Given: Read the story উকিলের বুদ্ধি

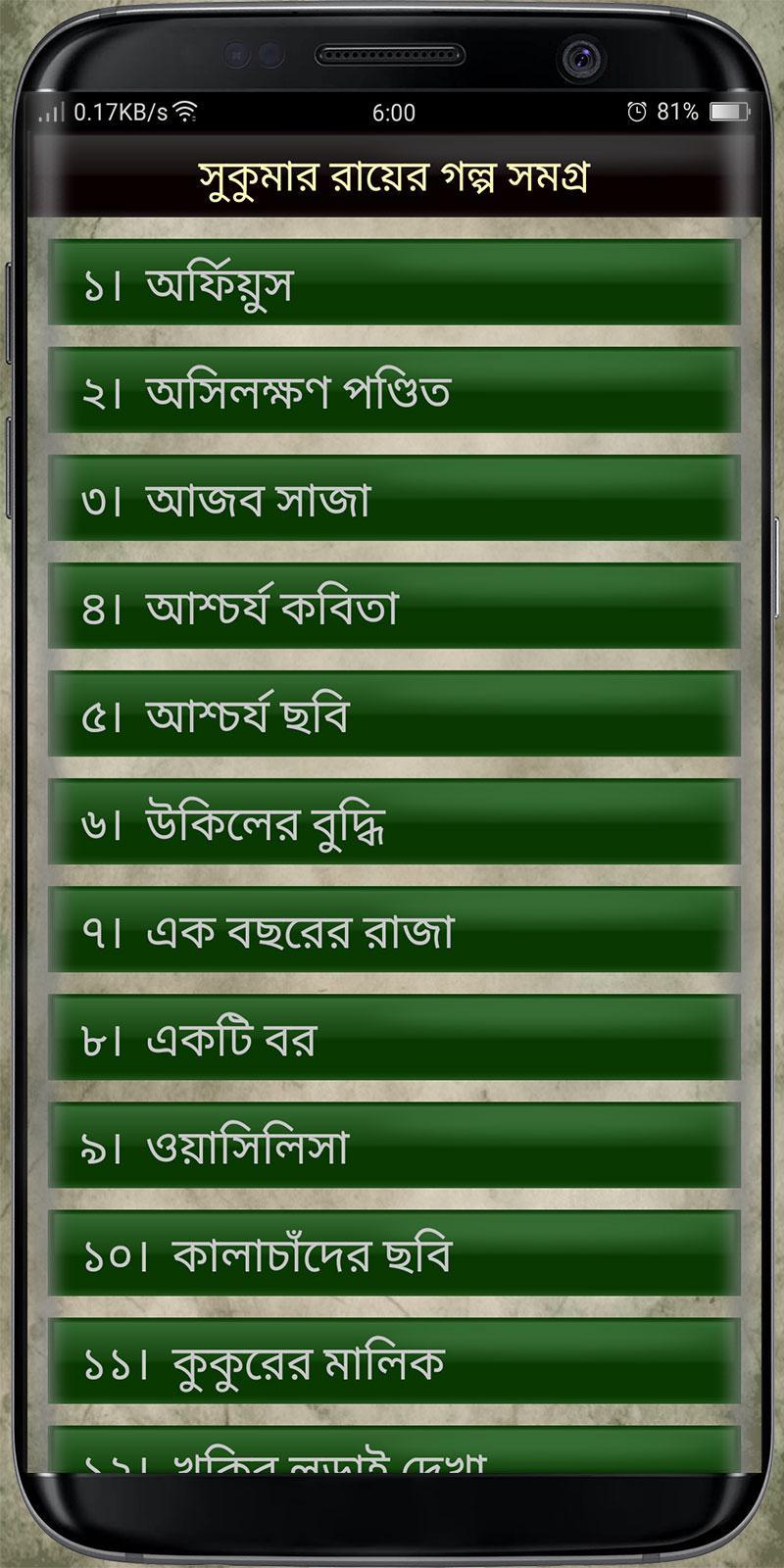Looking at the screenshot, I should click(x=392, y=822).
